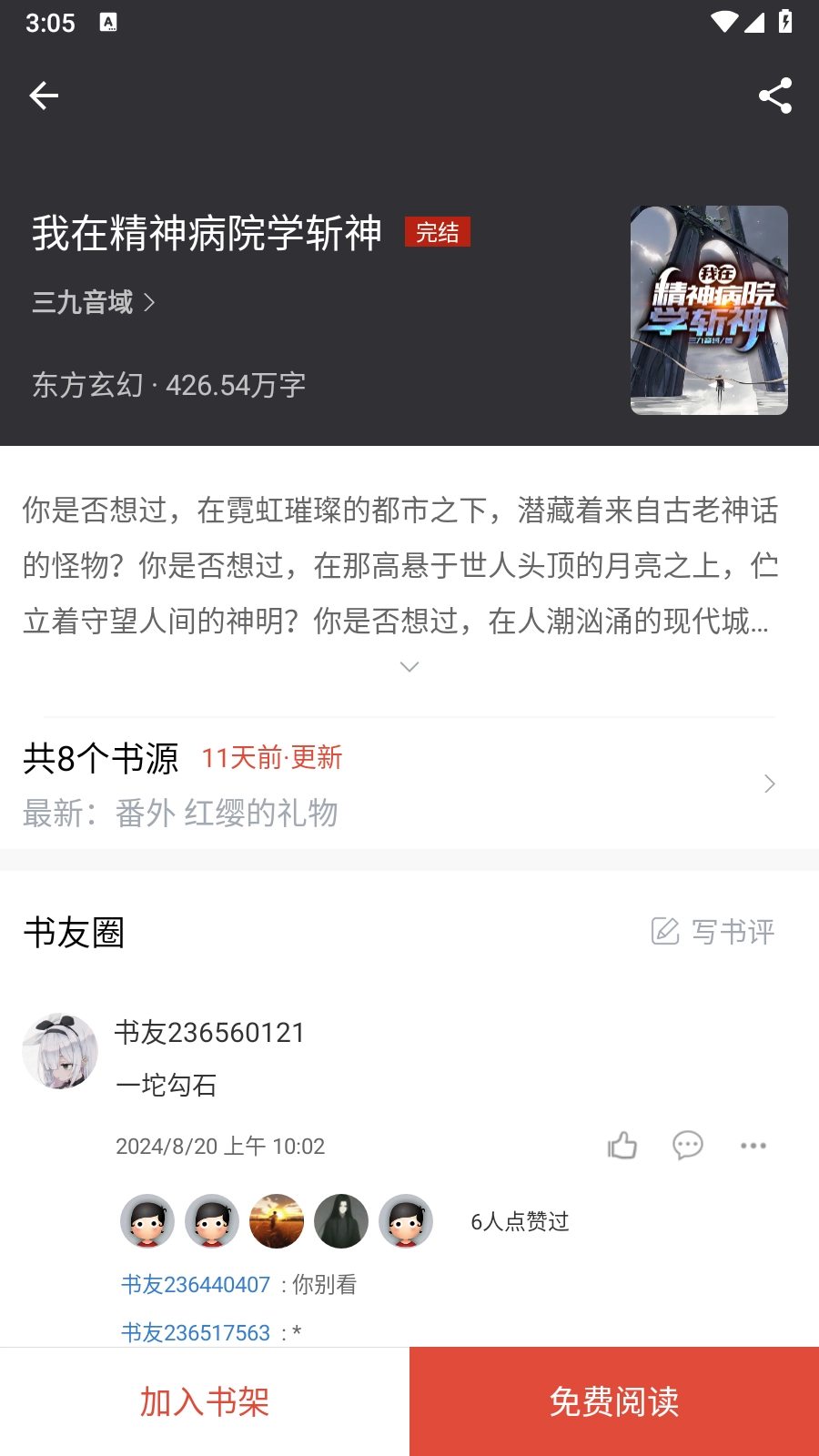Tap the share icon at top right
The height and width of the screenshot is (1456, 819).
[x=775, y=95]
